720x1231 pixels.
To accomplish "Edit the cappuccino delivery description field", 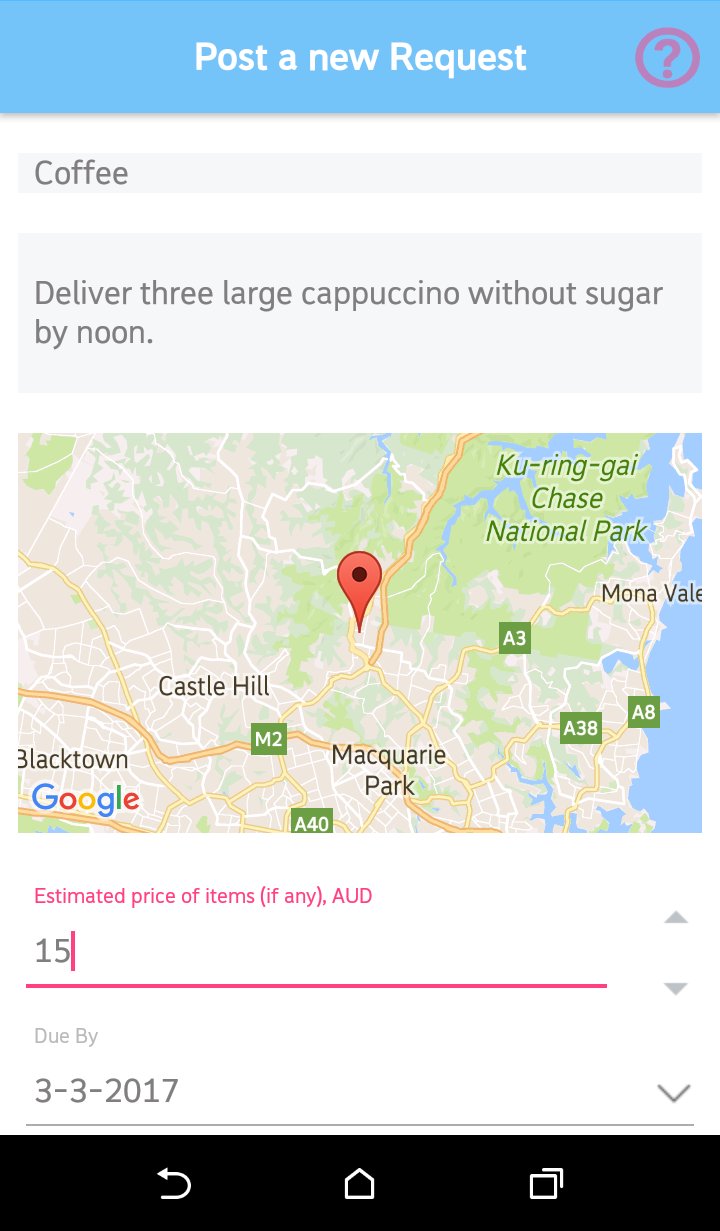I will pyautogui.click(x=360, y=313).
